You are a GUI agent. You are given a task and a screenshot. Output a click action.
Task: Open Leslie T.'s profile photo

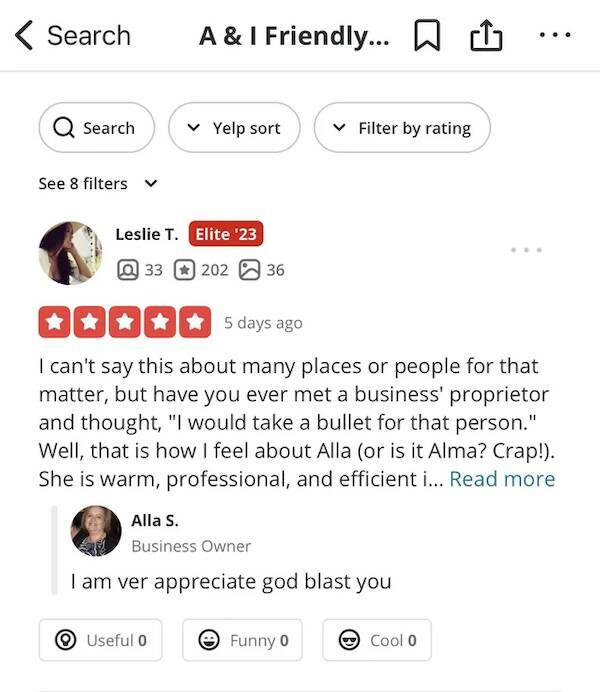coord(70,253)
